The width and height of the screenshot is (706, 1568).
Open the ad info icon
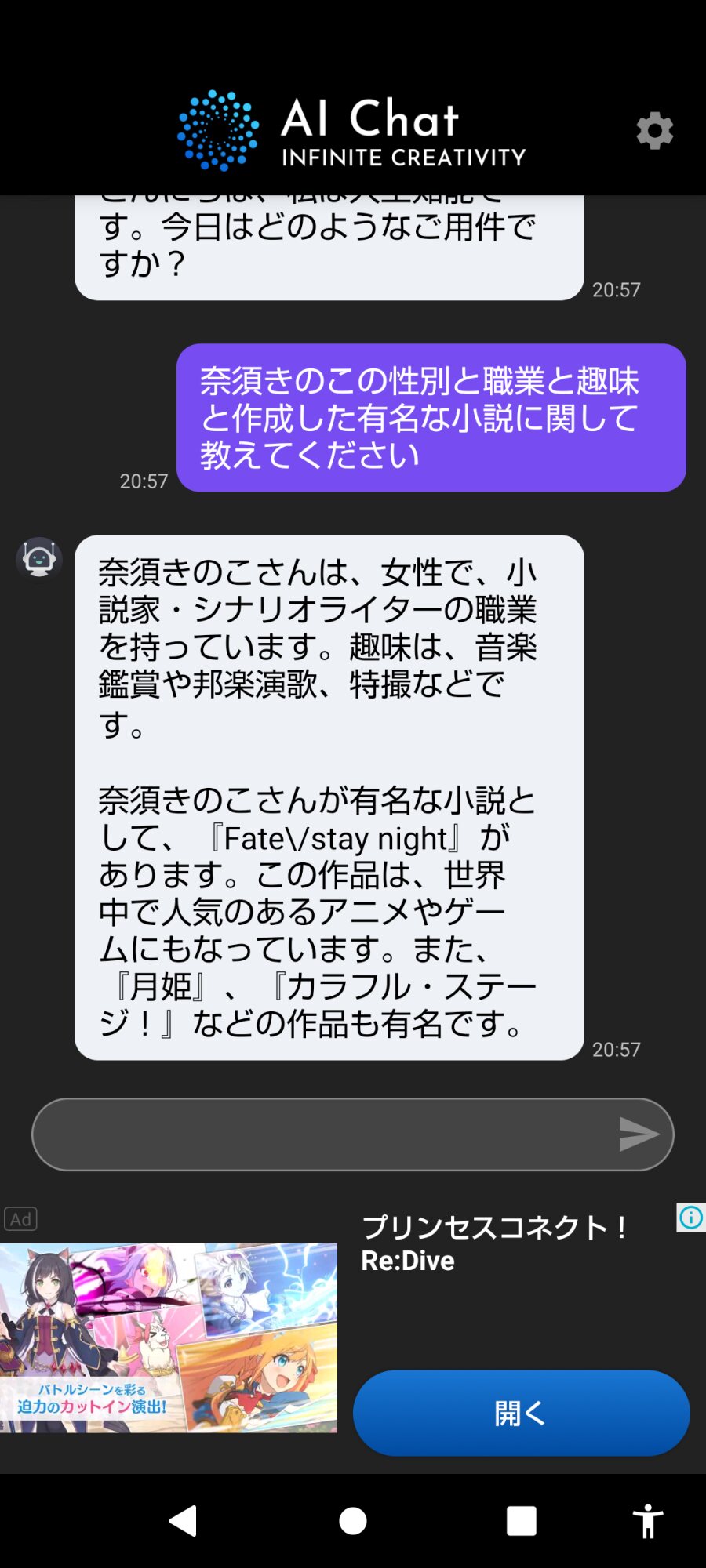pyautogui.click(x=691, y=1218)
